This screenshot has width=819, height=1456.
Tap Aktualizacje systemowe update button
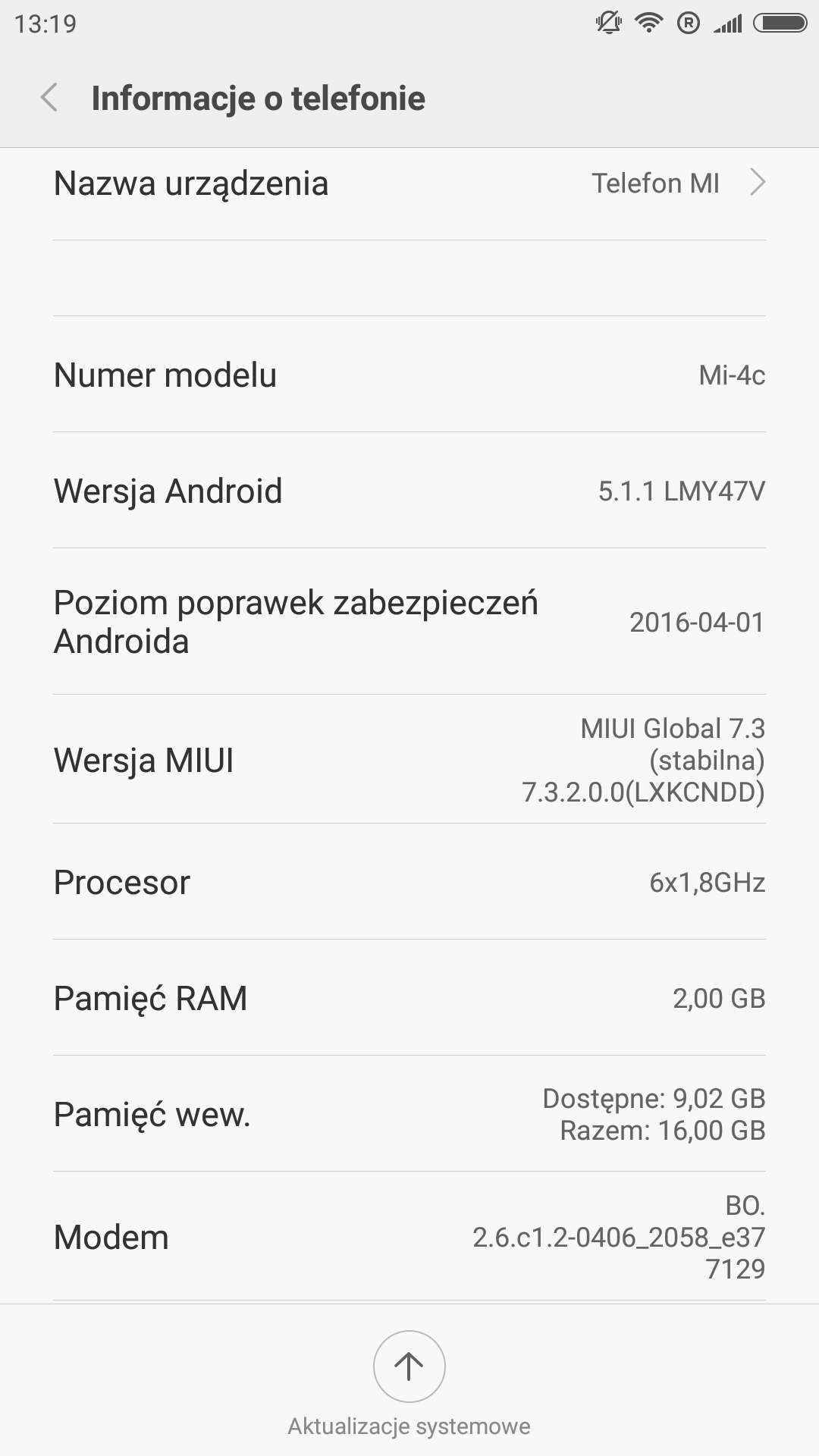tap(409, 1367)
